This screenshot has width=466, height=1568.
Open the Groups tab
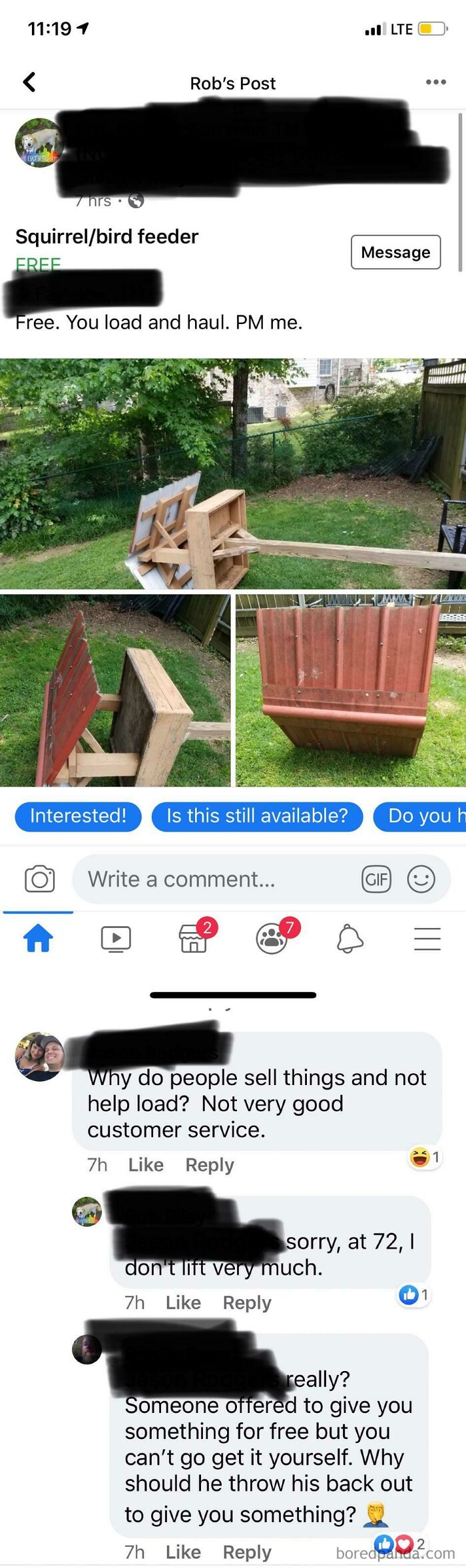point(272,938)
